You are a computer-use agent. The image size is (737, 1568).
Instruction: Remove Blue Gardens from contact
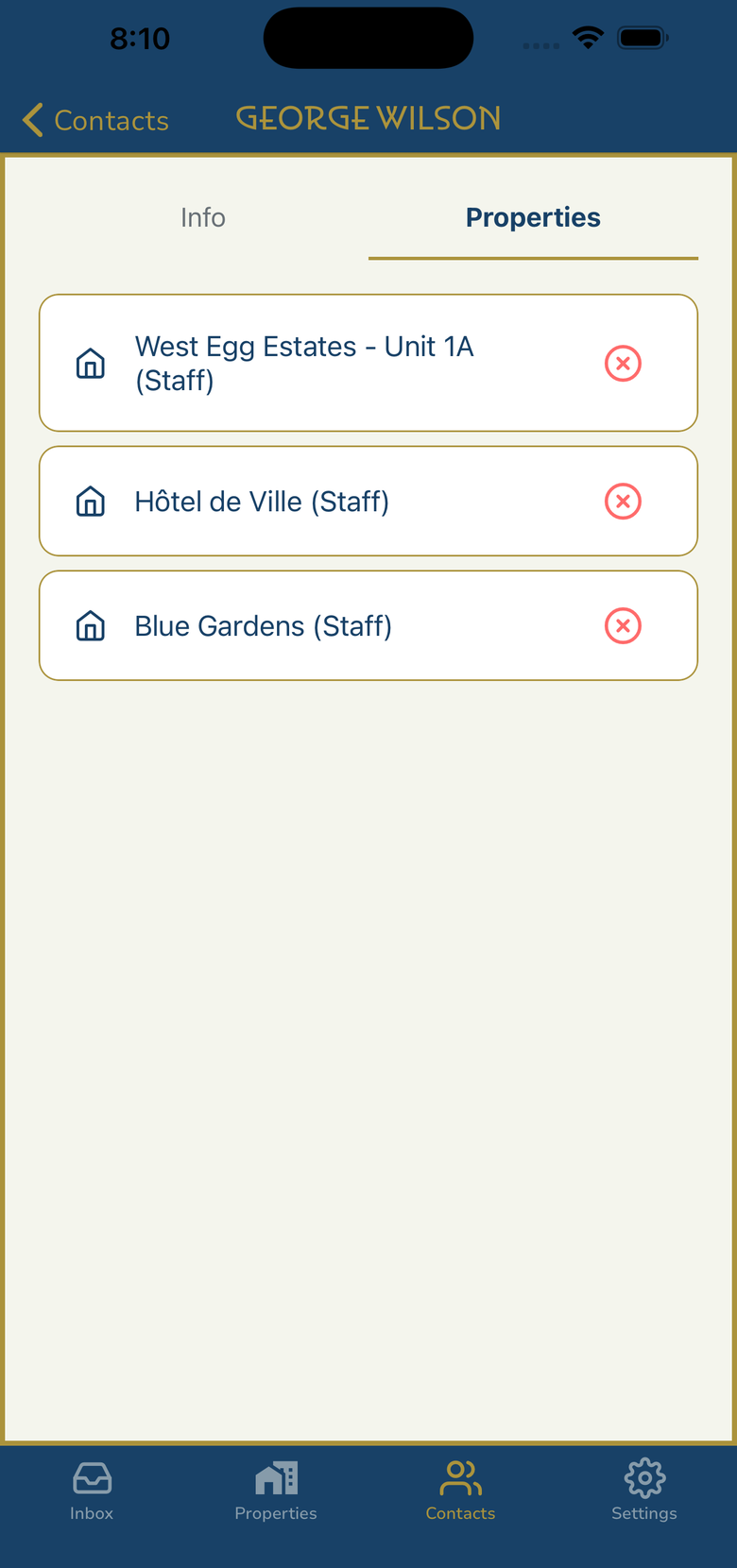[x=623, y=626]
